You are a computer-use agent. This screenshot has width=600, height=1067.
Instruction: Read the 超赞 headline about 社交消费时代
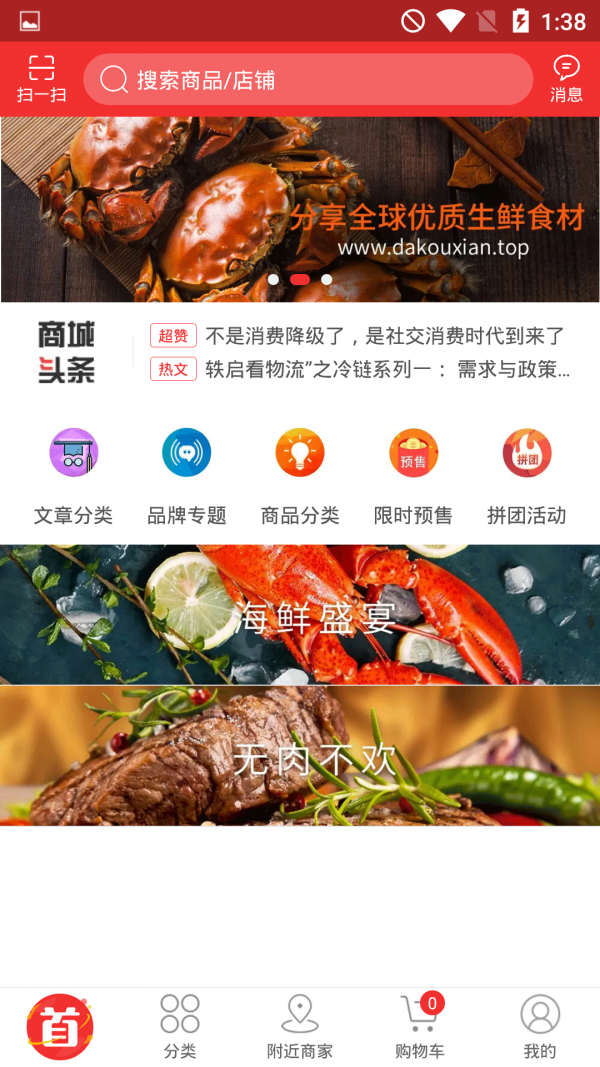(x=384, y=336)
